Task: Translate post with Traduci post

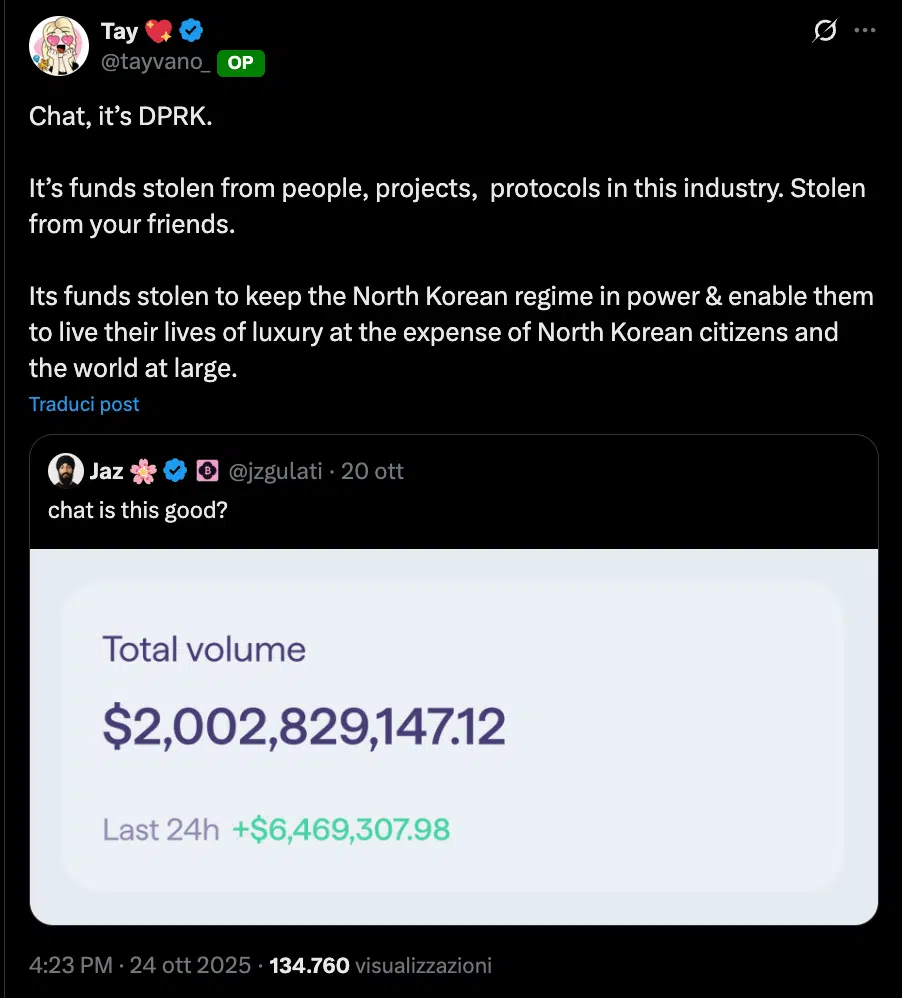Action: point(84,404)
